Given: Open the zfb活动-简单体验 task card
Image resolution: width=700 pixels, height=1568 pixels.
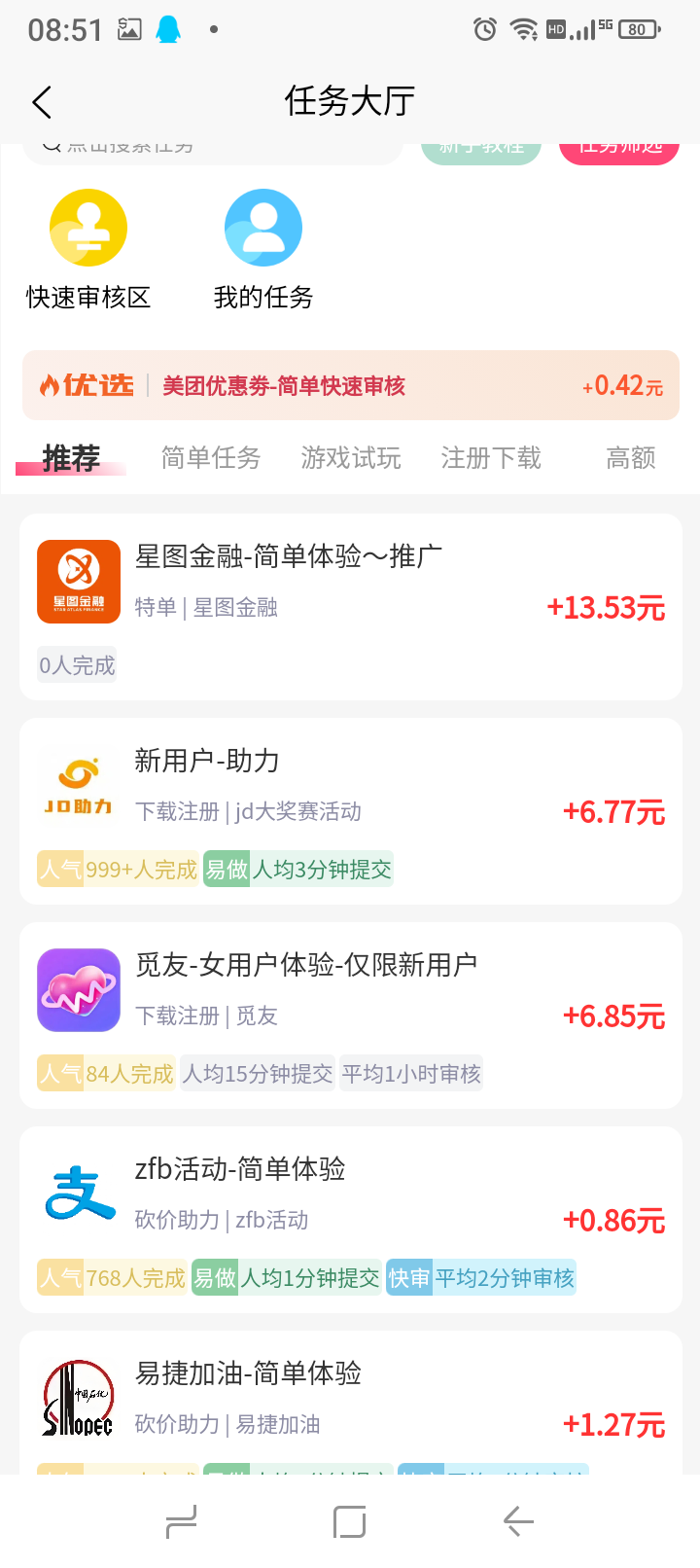Looking at the screenshot, I should coord(350,1220).
